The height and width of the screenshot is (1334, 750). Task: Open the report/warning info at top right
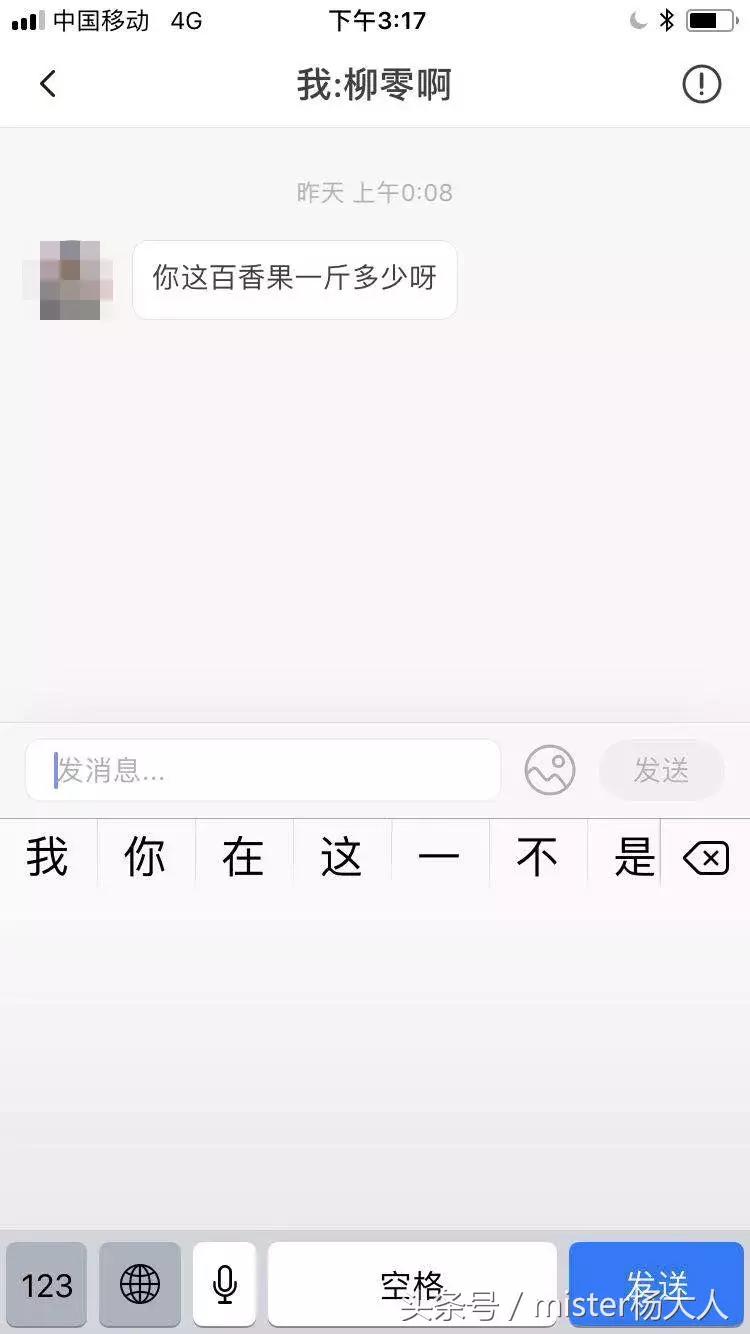[701, 84]
